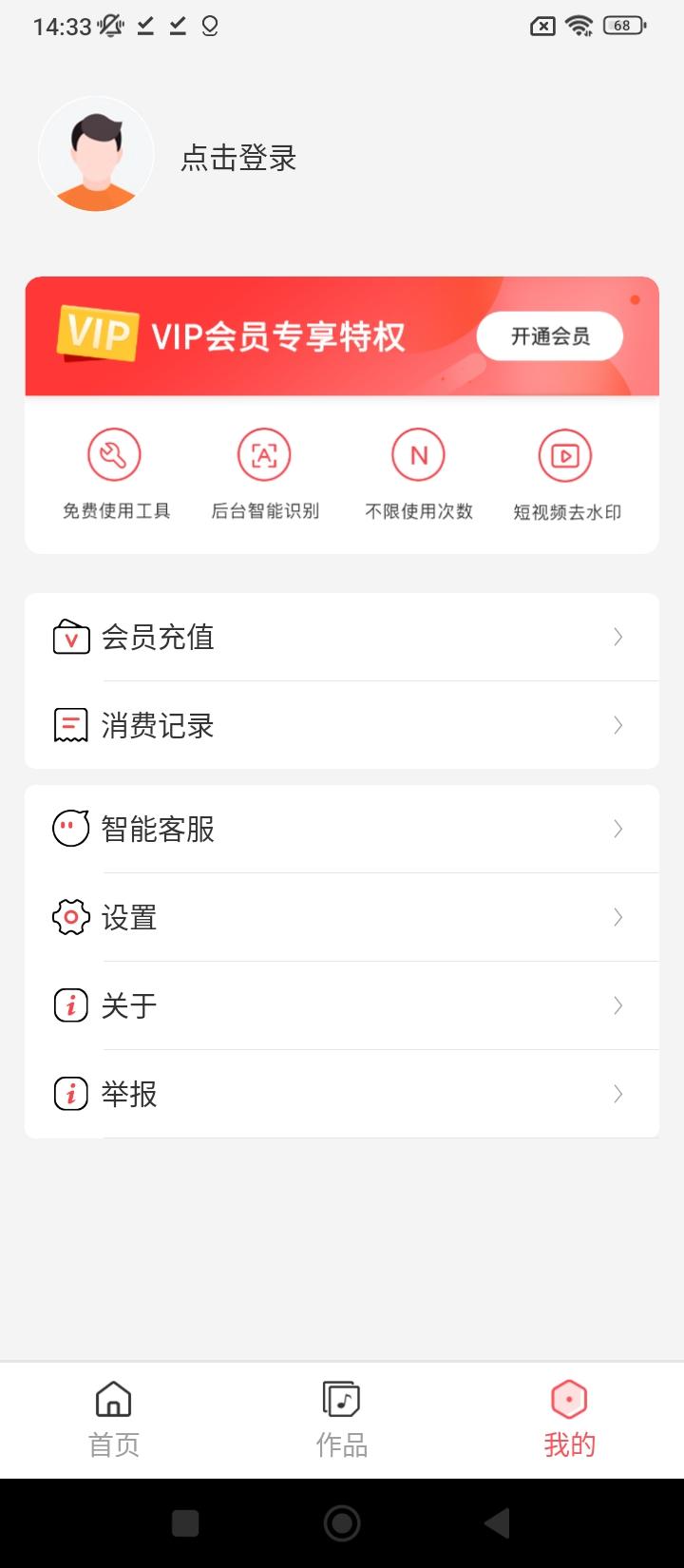This screenshot has height=1568, width=684.
Task: Select the 免费使用工具 wrench icon
Action: point(116,454)
